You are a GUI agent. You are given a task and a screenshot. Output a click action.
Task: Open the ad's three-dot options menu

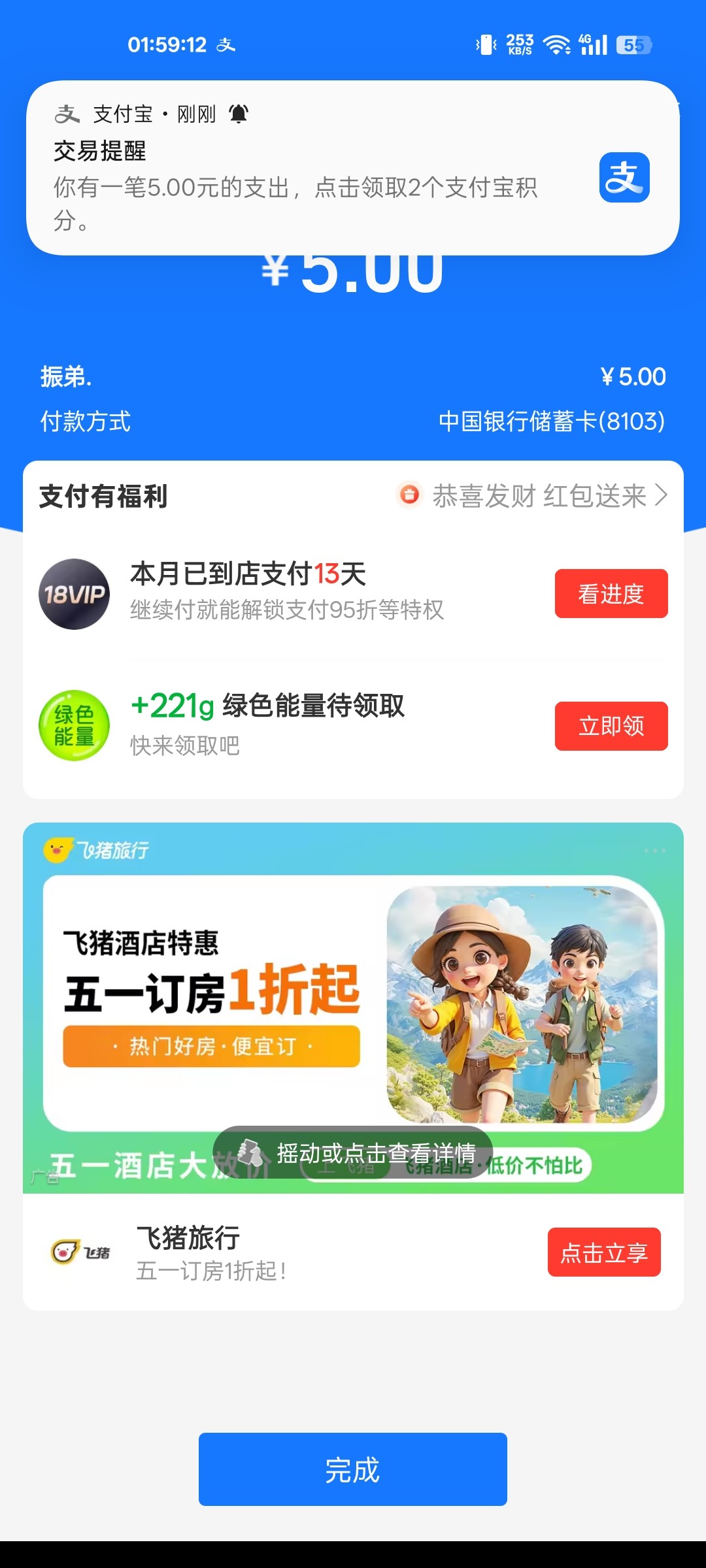tap(654, 851)
